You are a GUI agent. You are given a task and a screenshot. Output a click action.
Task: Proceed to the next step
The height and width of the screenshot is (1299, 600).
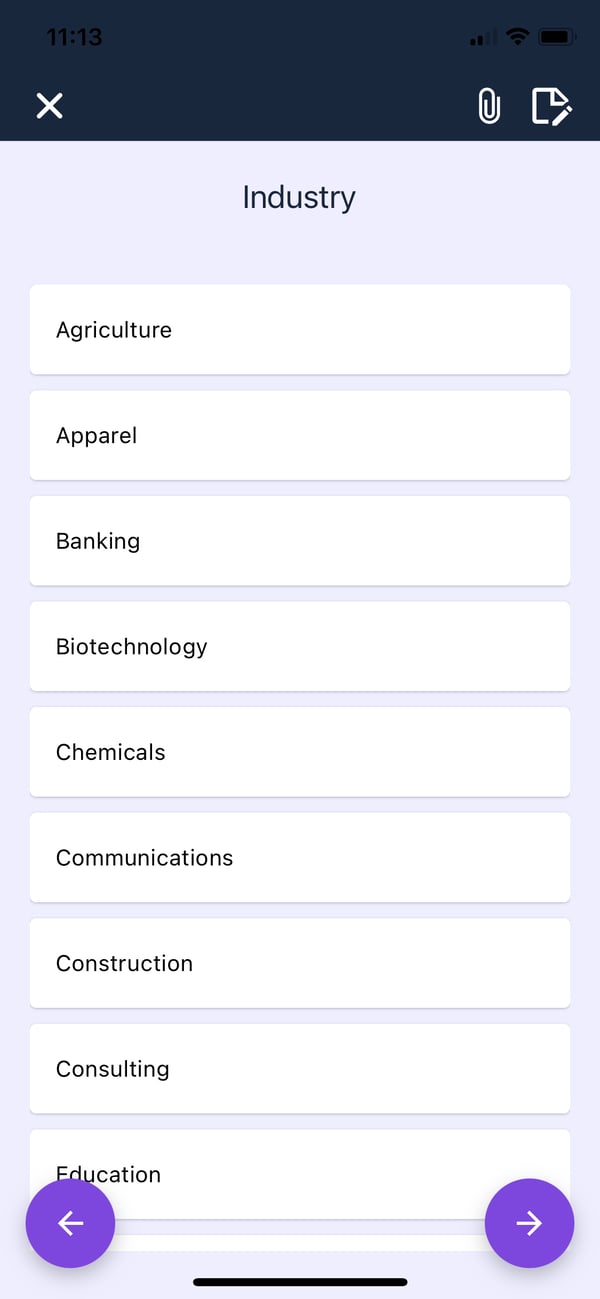(x=529, y=1223)
